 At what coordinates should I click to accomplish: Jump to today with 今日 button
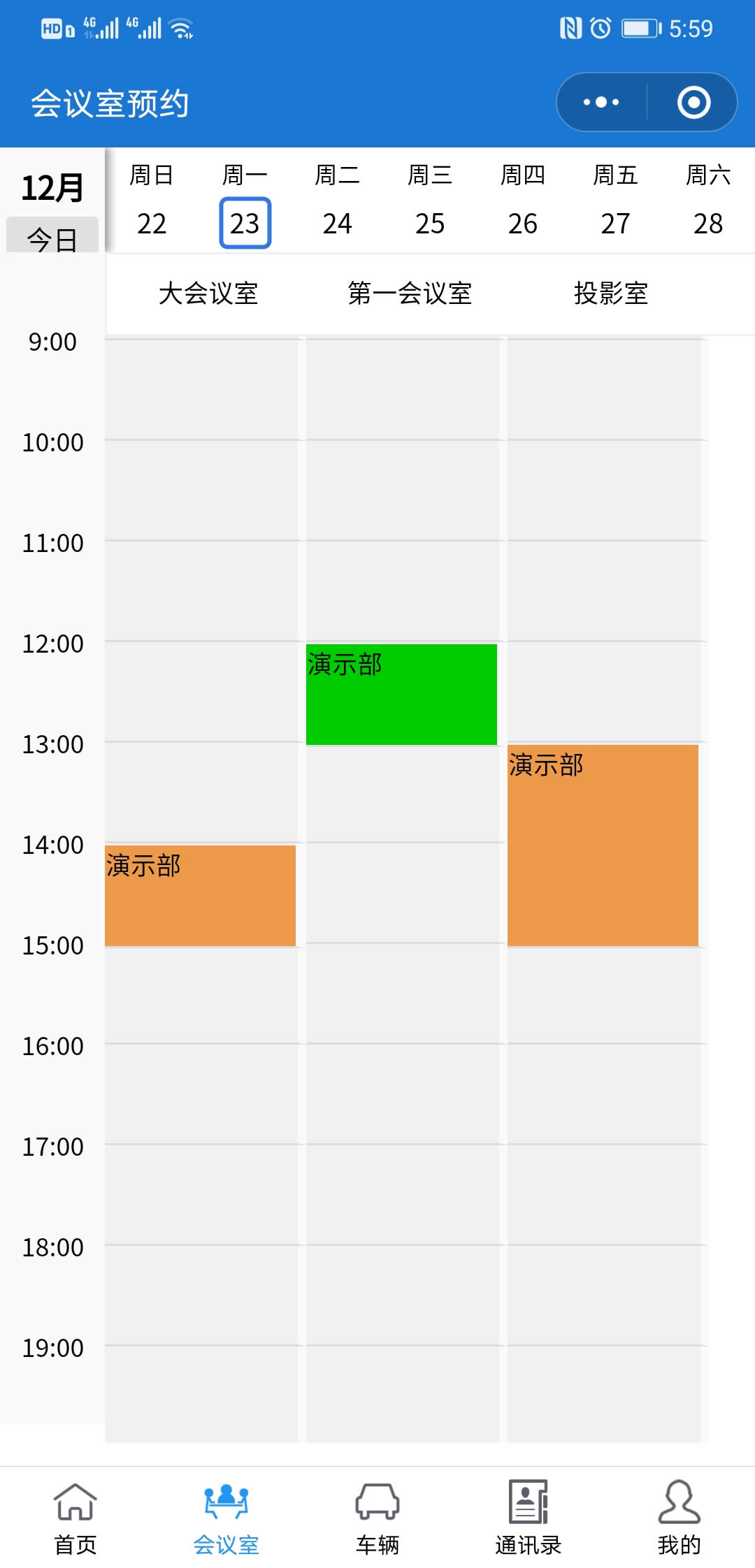pyautogui.click(x=52, y=238)
